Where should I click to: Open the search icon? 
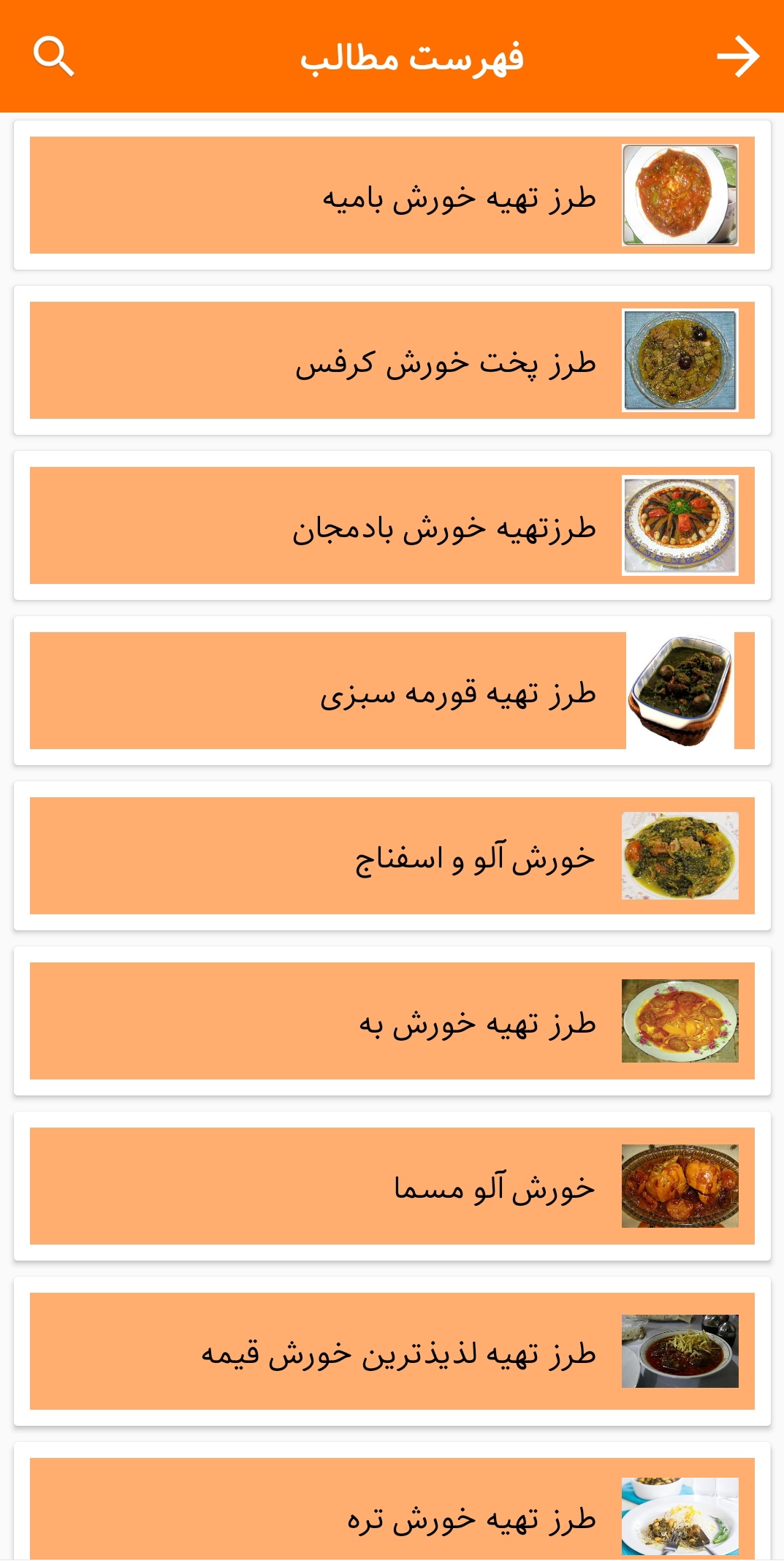[53, 56]
